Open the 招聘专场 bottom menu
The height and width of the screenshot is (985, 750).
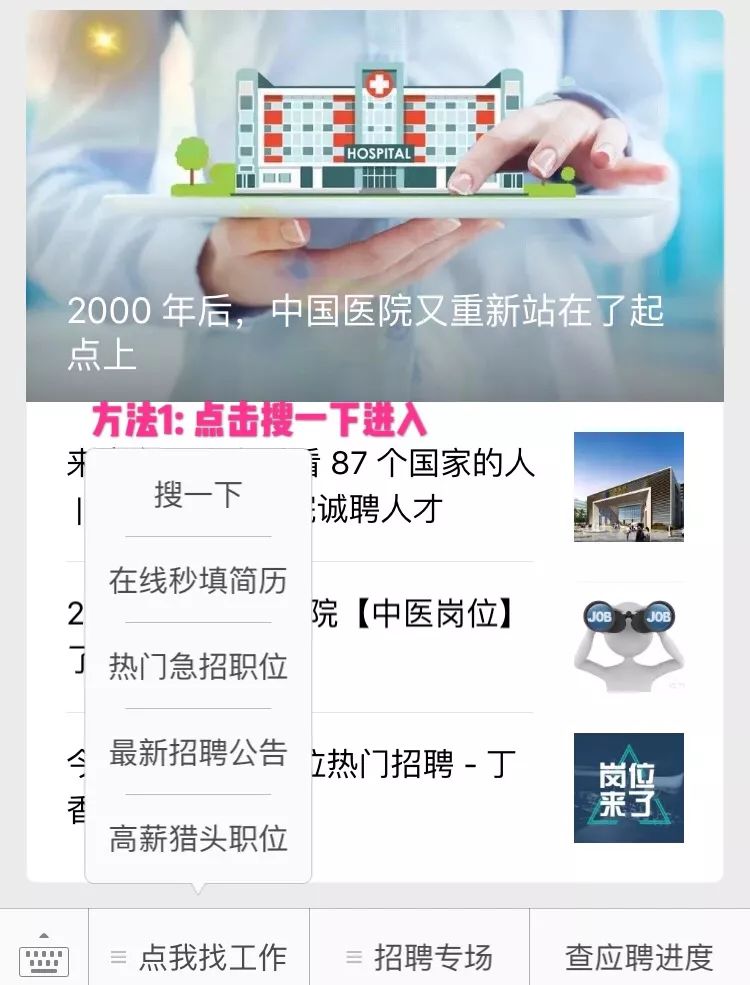click(419, 956)
